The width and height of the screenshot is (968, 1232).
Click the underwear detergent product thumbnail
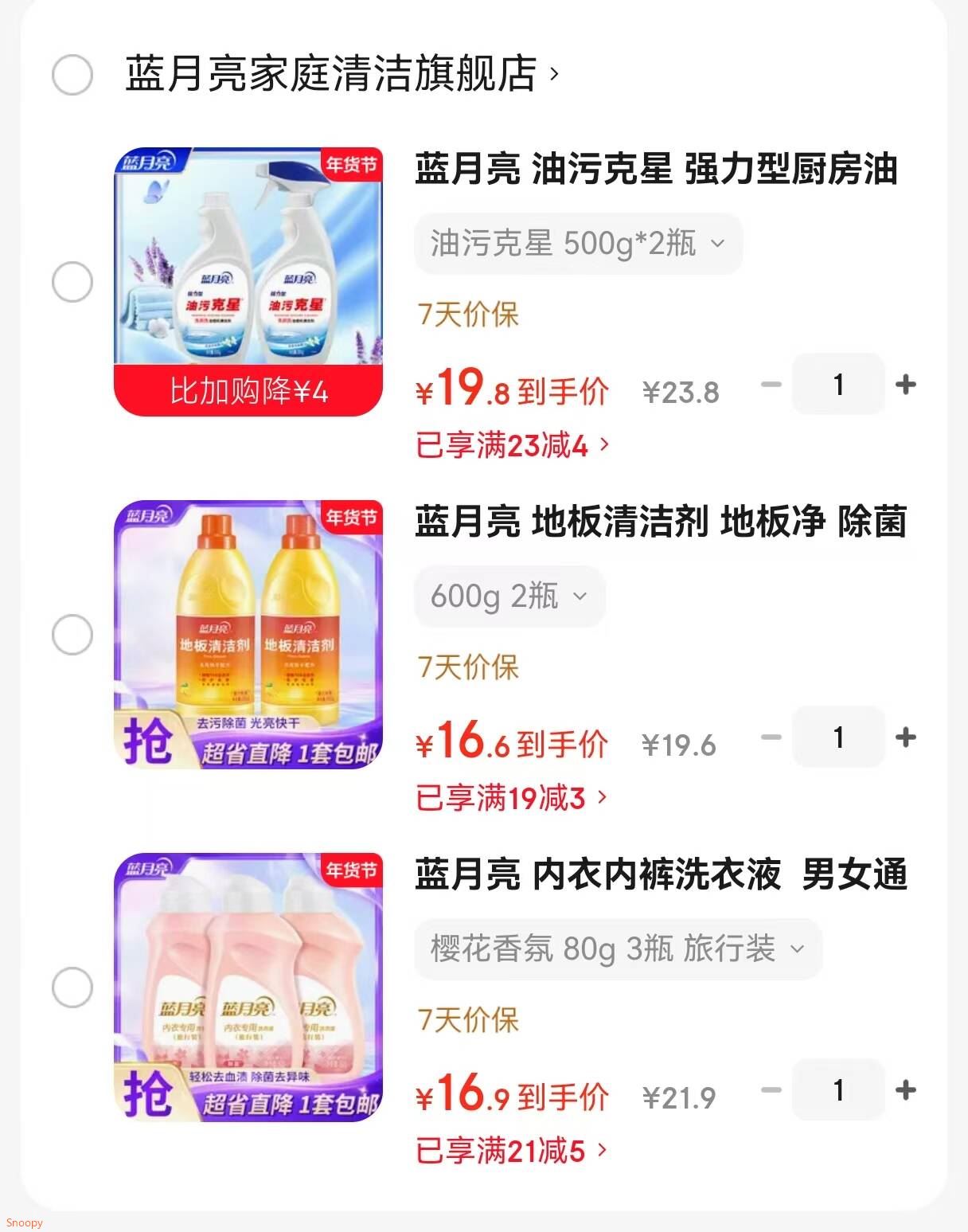(x=247, y=987)
